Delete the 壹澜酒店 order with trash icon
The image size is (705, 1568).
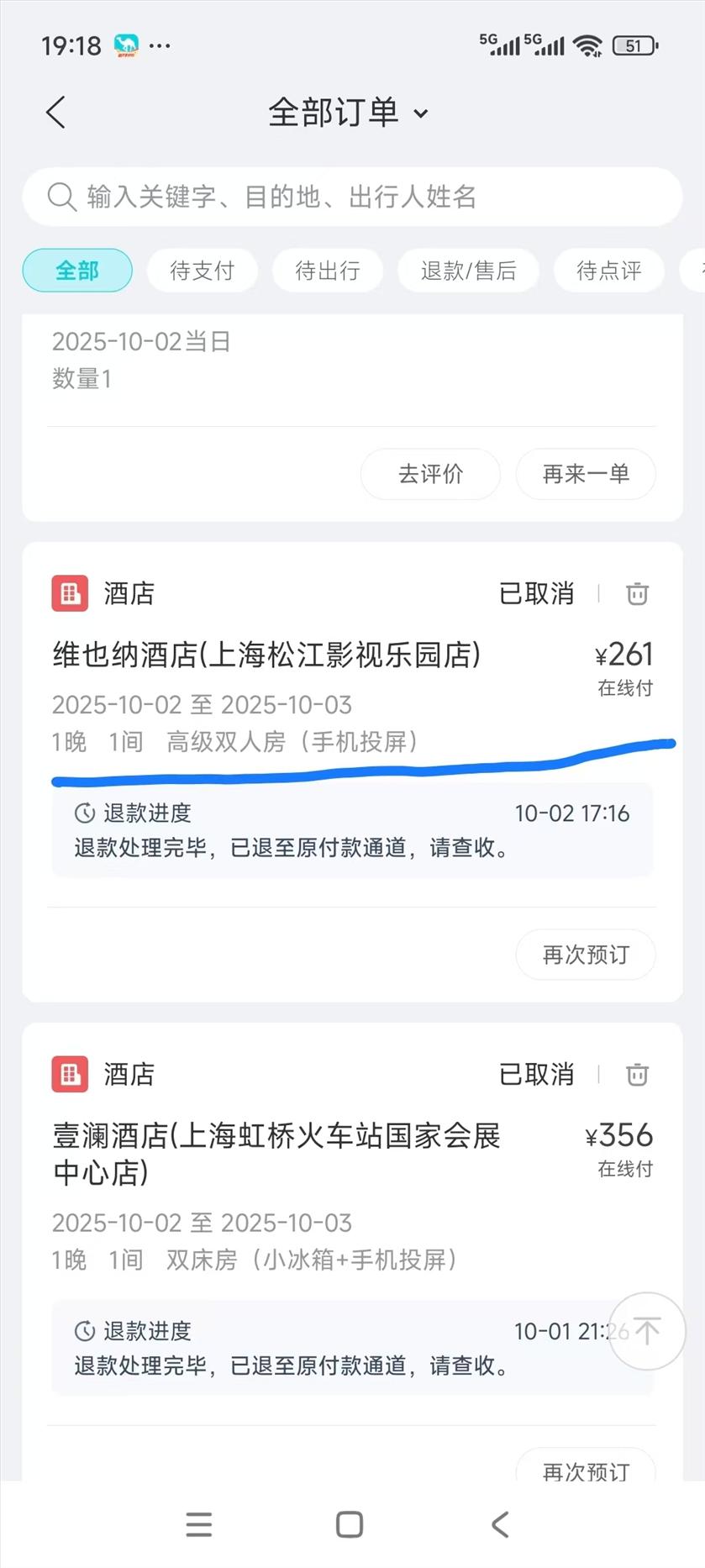point(637,1075)
